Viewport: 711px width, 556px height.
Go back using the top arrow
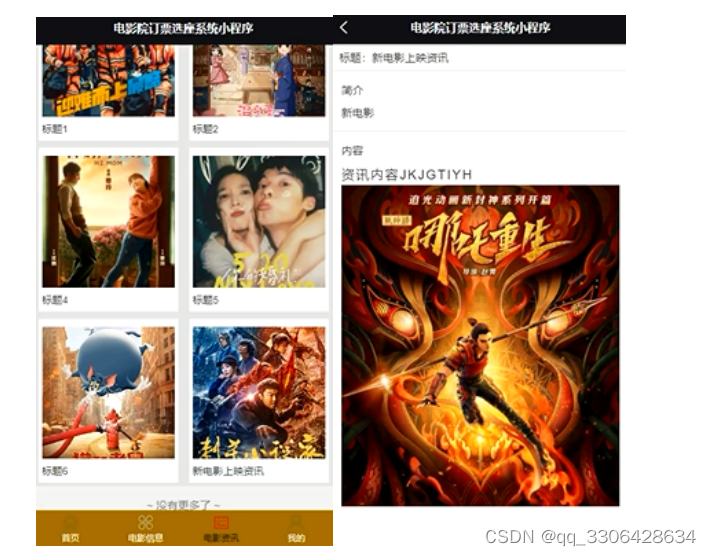345,28
